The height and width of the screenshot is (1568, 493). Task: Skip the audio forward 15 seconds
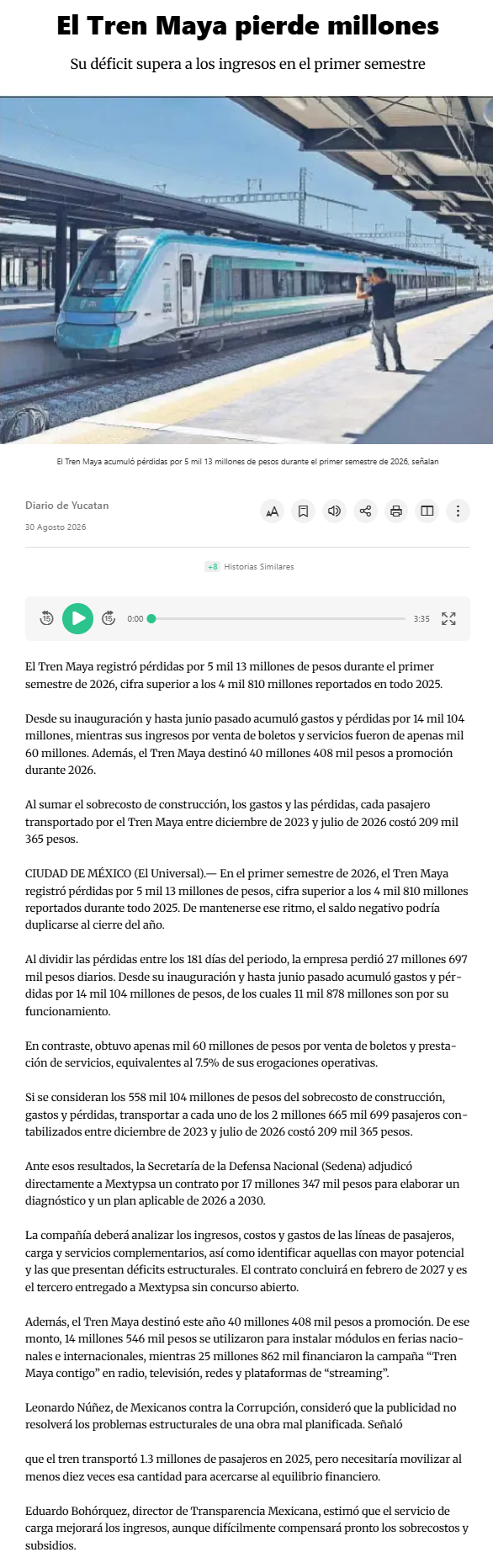109,618
